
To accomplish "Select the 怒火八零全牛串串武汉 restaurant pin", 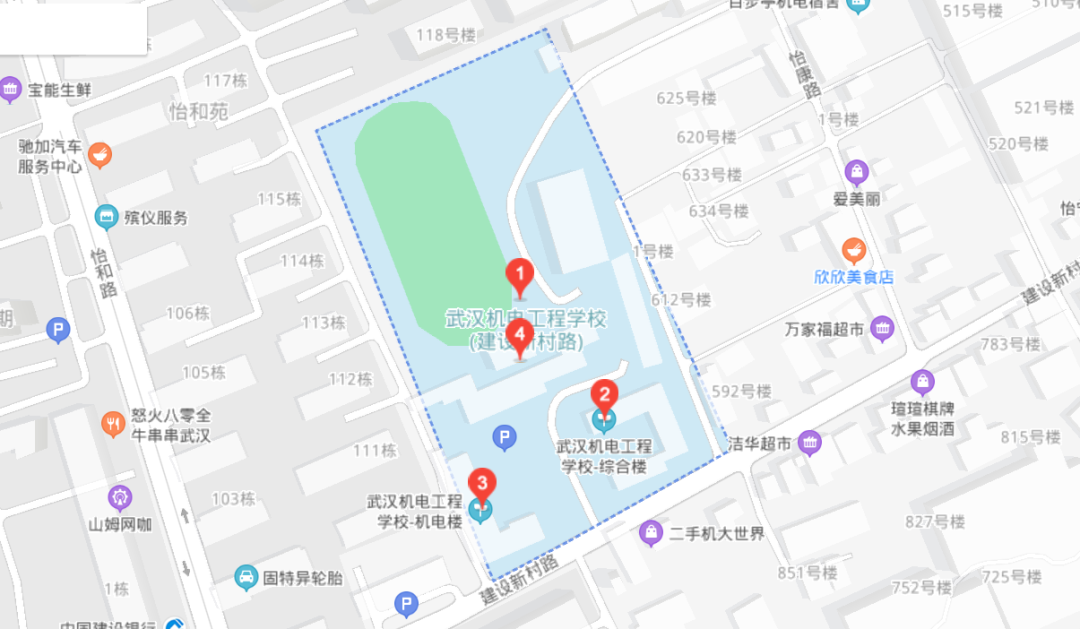I will (113, 426).
